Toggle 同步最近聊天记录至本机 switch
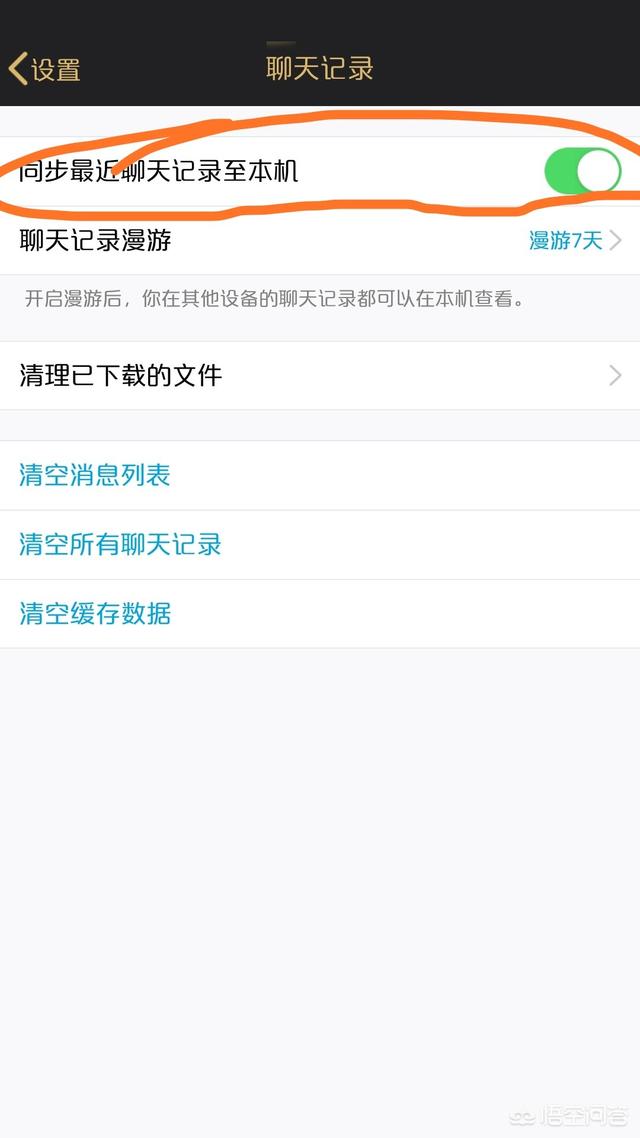The width and height of the screenshot is (640, 1138). tap(583, 171)
